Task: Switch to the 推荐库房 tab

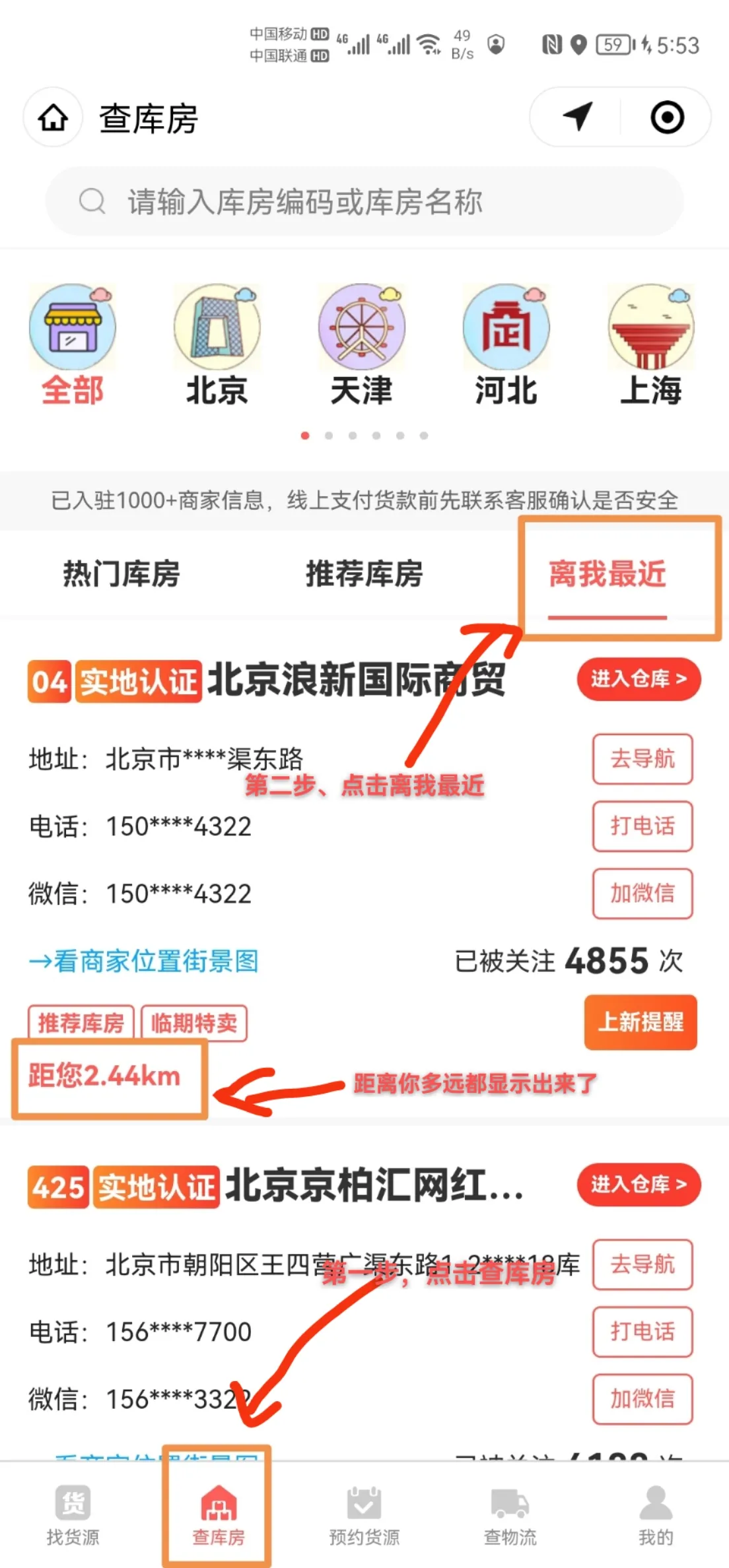Action: [x=364, y=573]
